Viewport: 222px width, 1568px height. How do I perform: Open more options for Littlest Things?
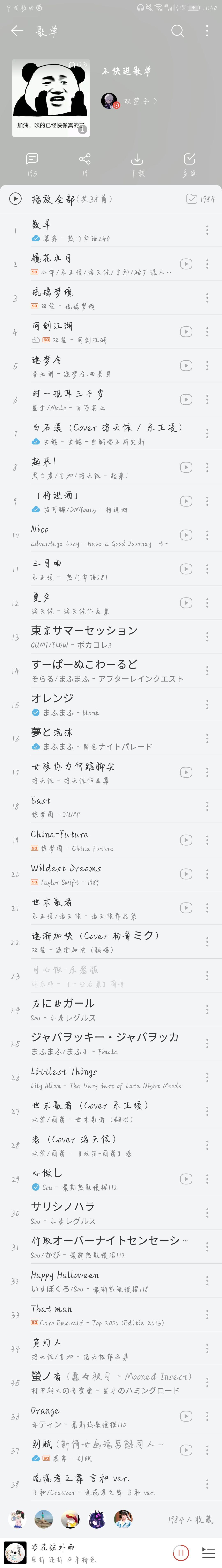207,1077
